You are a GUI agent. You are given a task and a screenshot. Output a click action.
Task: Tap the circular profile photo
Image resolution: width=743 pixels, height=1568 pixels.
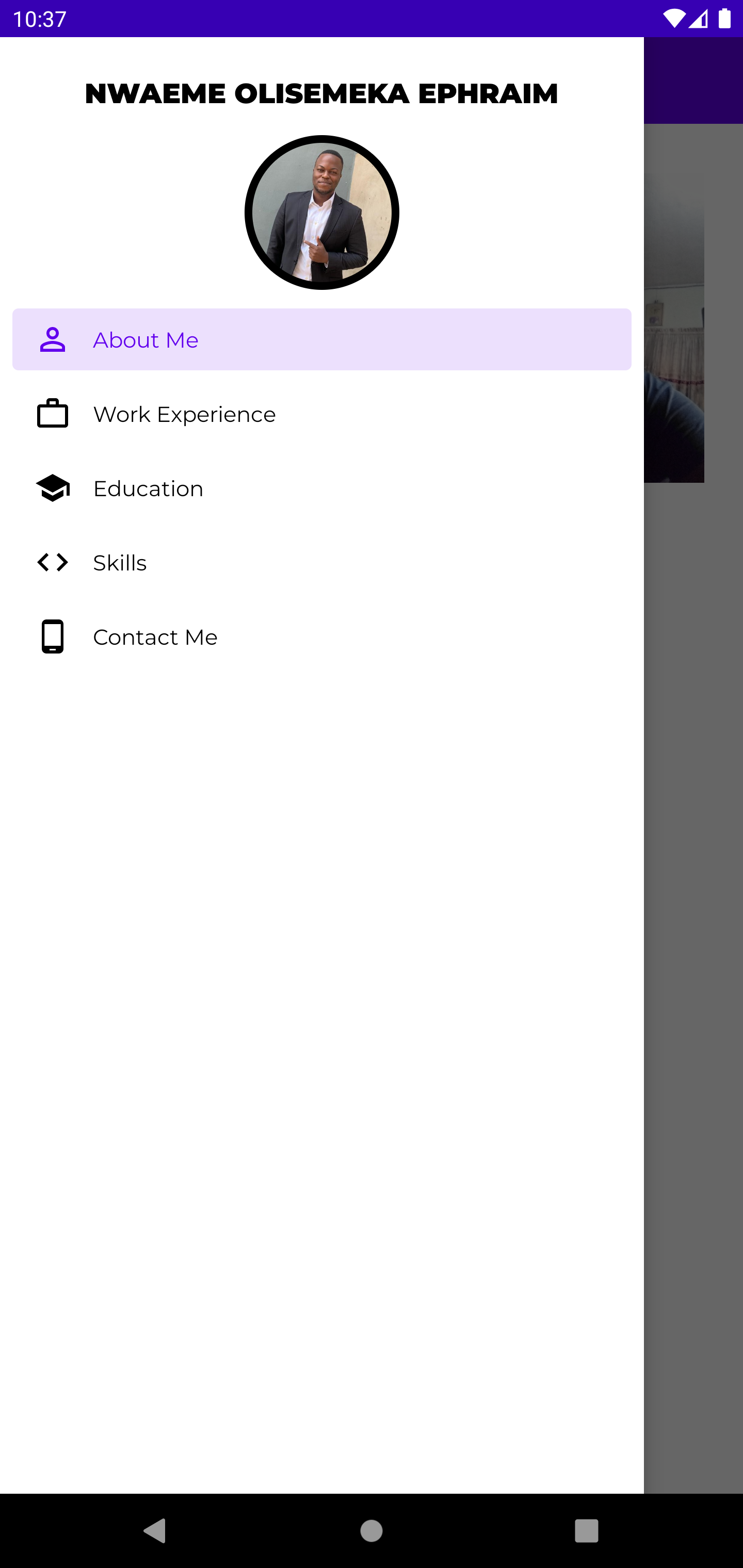pyautogui.click(x=321, y=213)
